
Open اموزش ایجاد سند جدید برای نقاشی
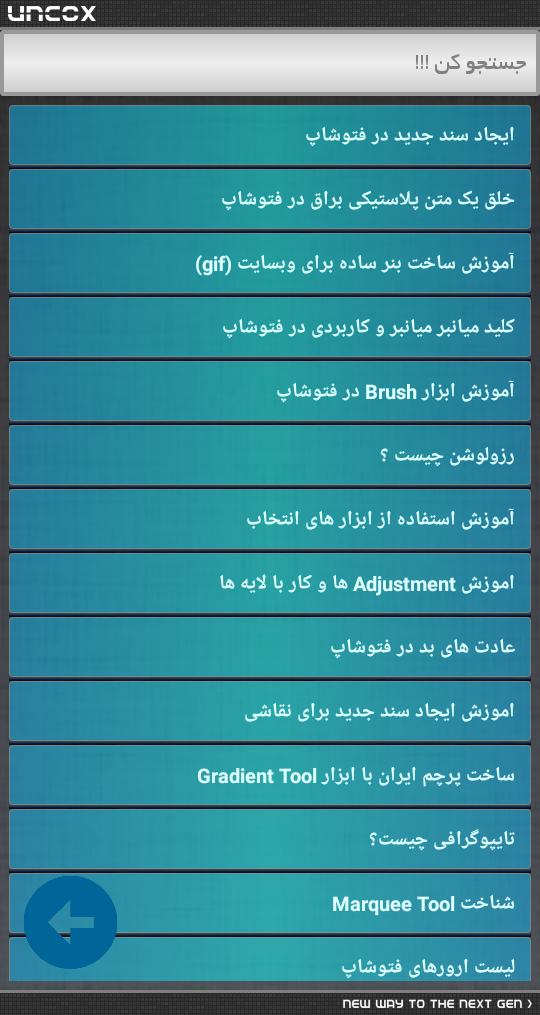[x=270, y=711]
